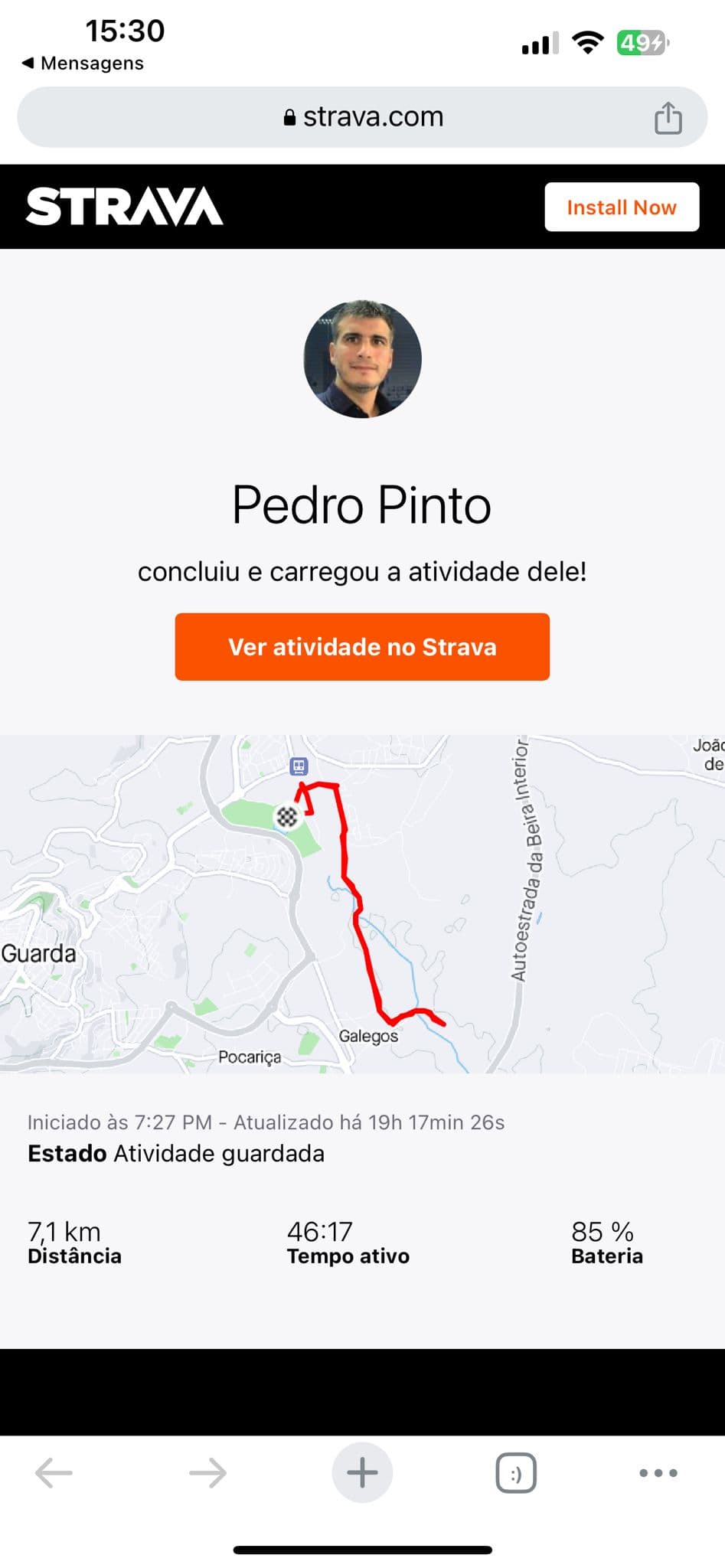Open the tabs switcher
This screenshot has height=1568, width=725.
tap(516, 1472)
